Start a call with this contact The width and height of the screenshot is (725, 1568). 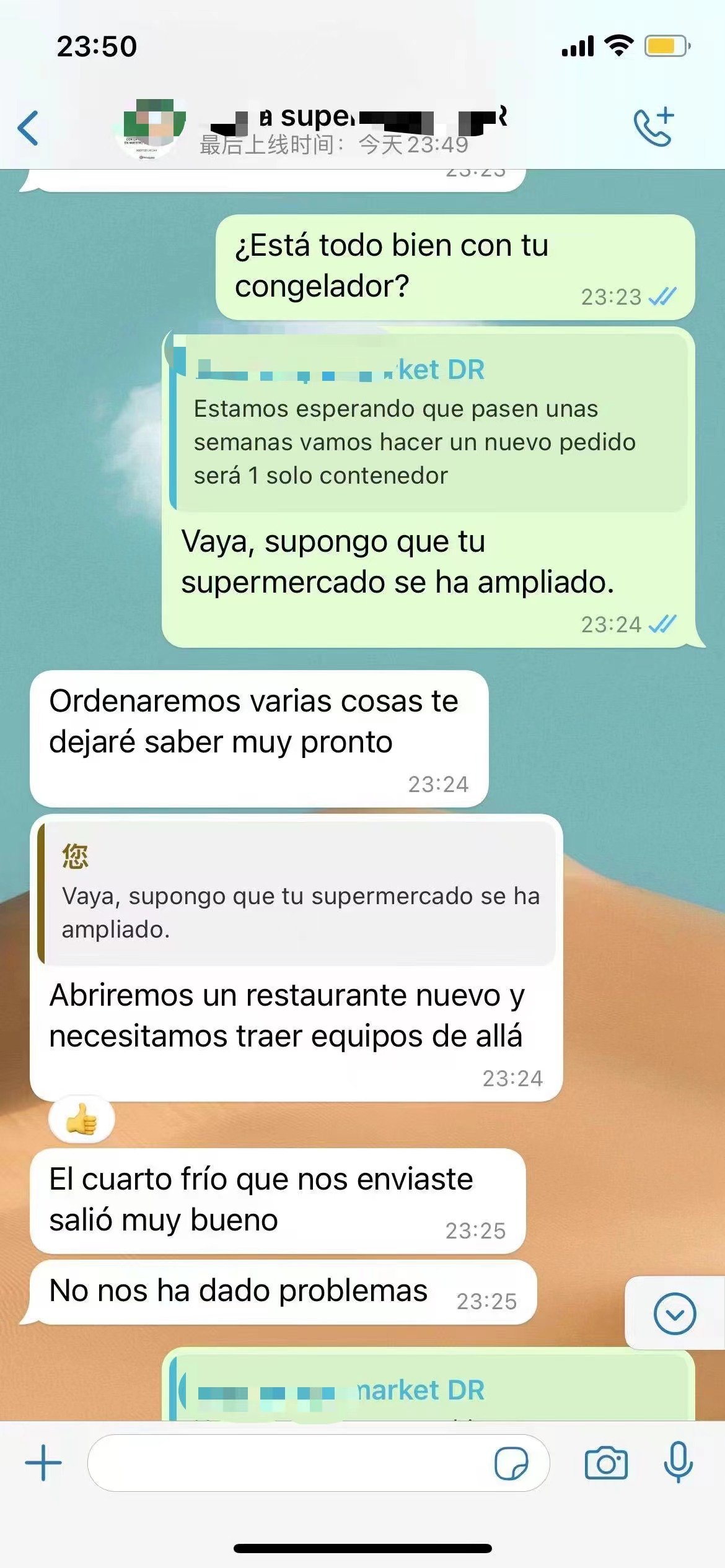[654, 128]
